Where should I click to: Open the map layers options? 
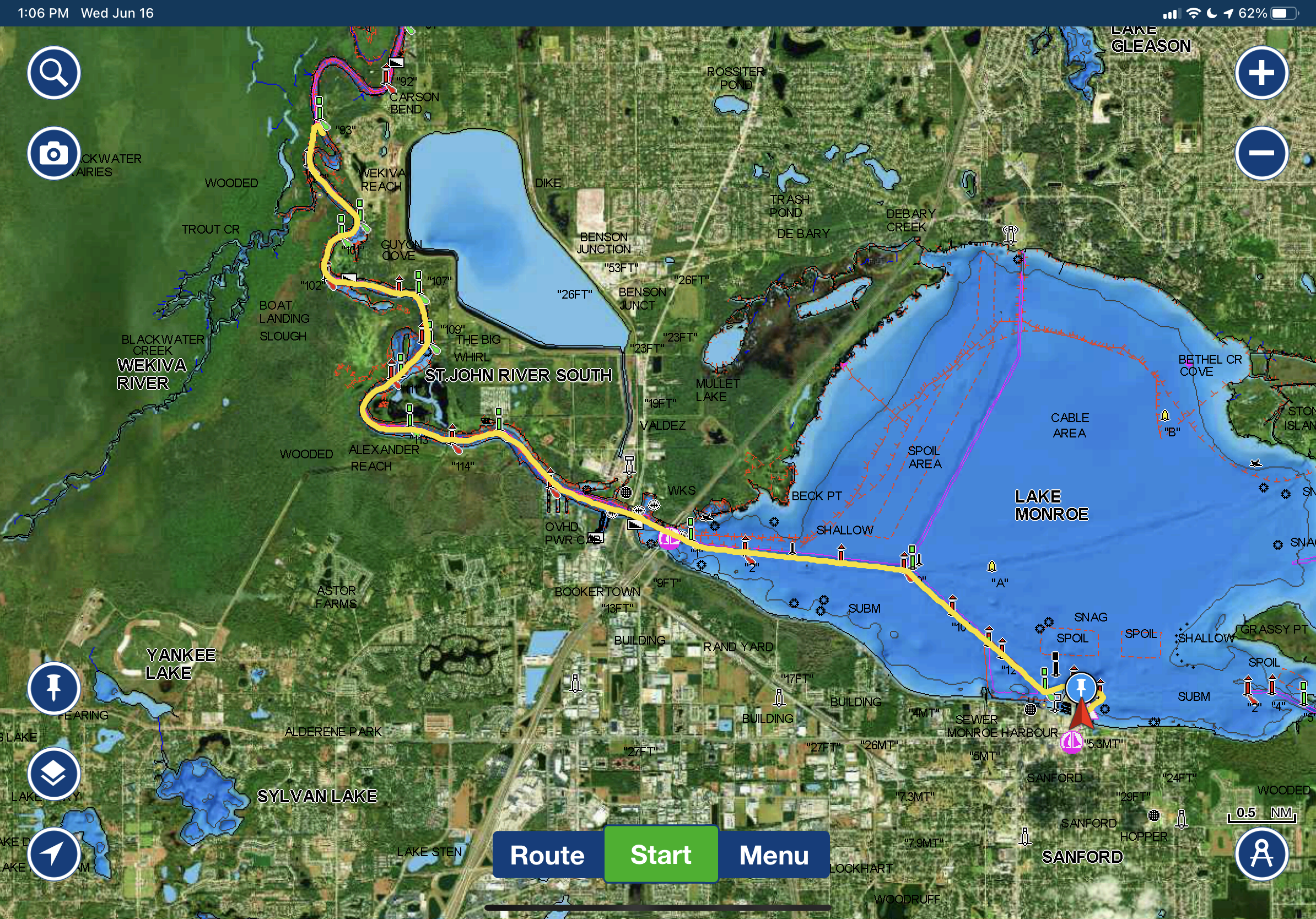click(x=54, y=774)
